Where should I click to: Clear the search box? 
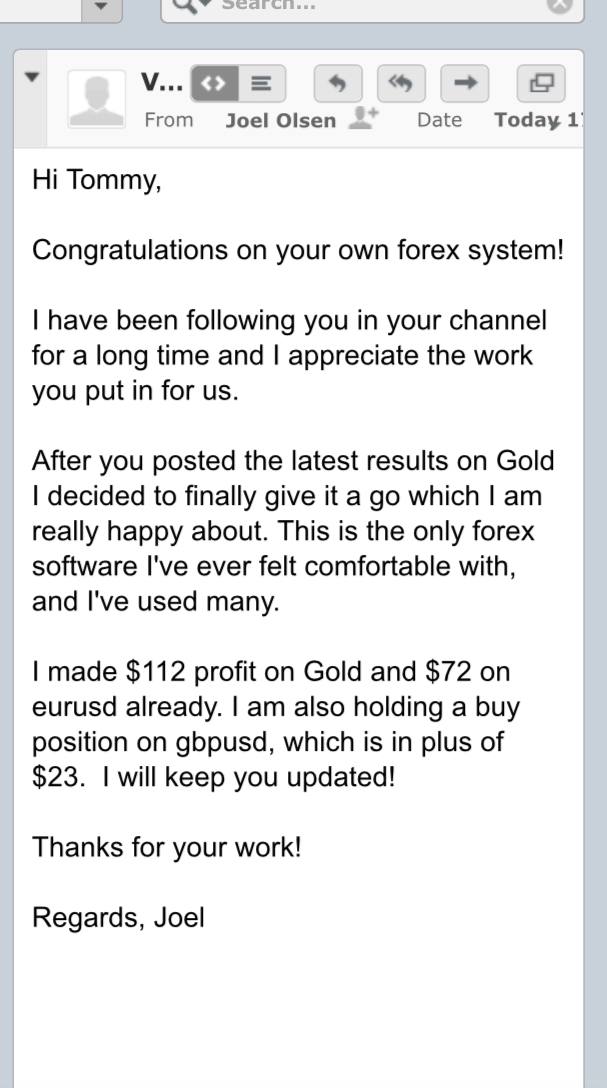560,5
